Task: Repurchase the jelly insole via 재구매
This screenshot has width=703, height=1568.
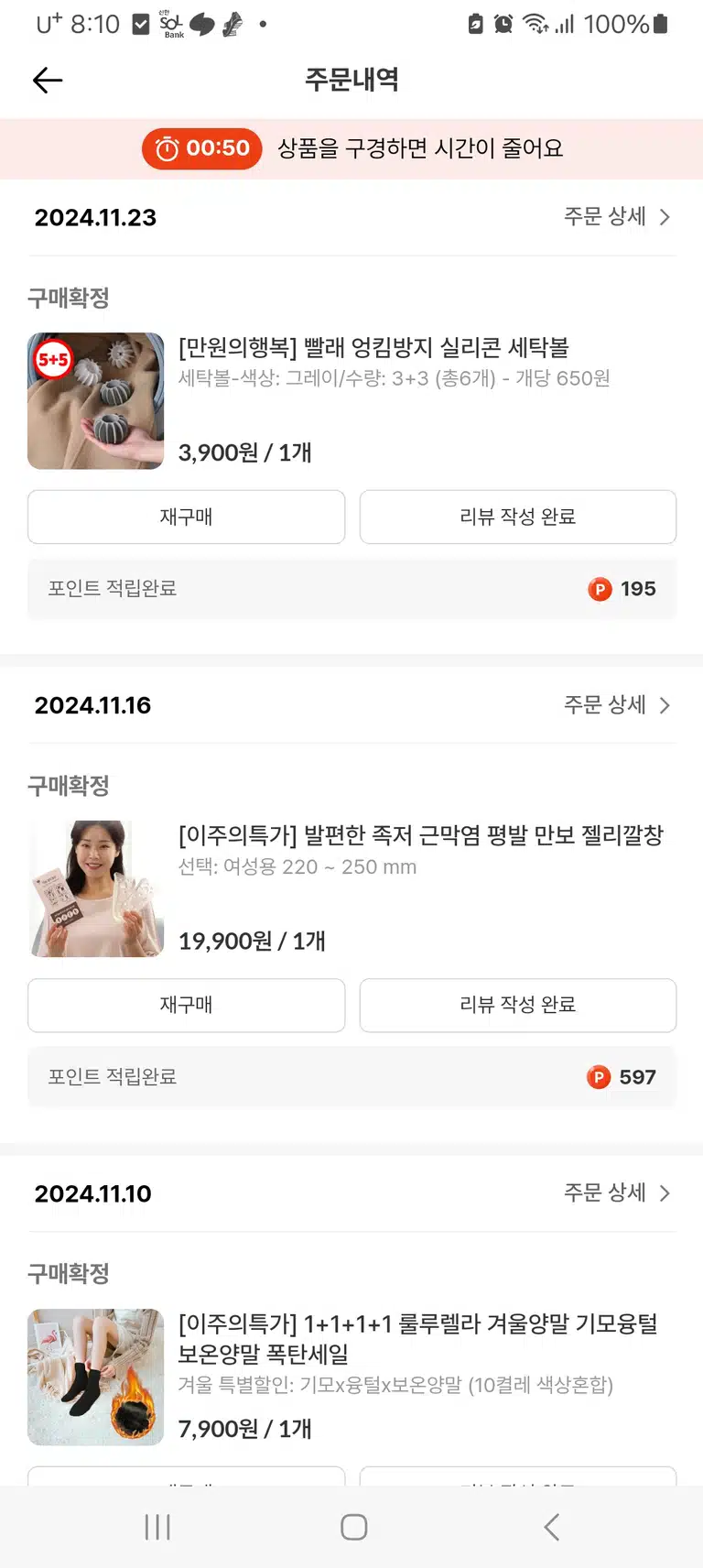Action: click(x=186, y=1005)
